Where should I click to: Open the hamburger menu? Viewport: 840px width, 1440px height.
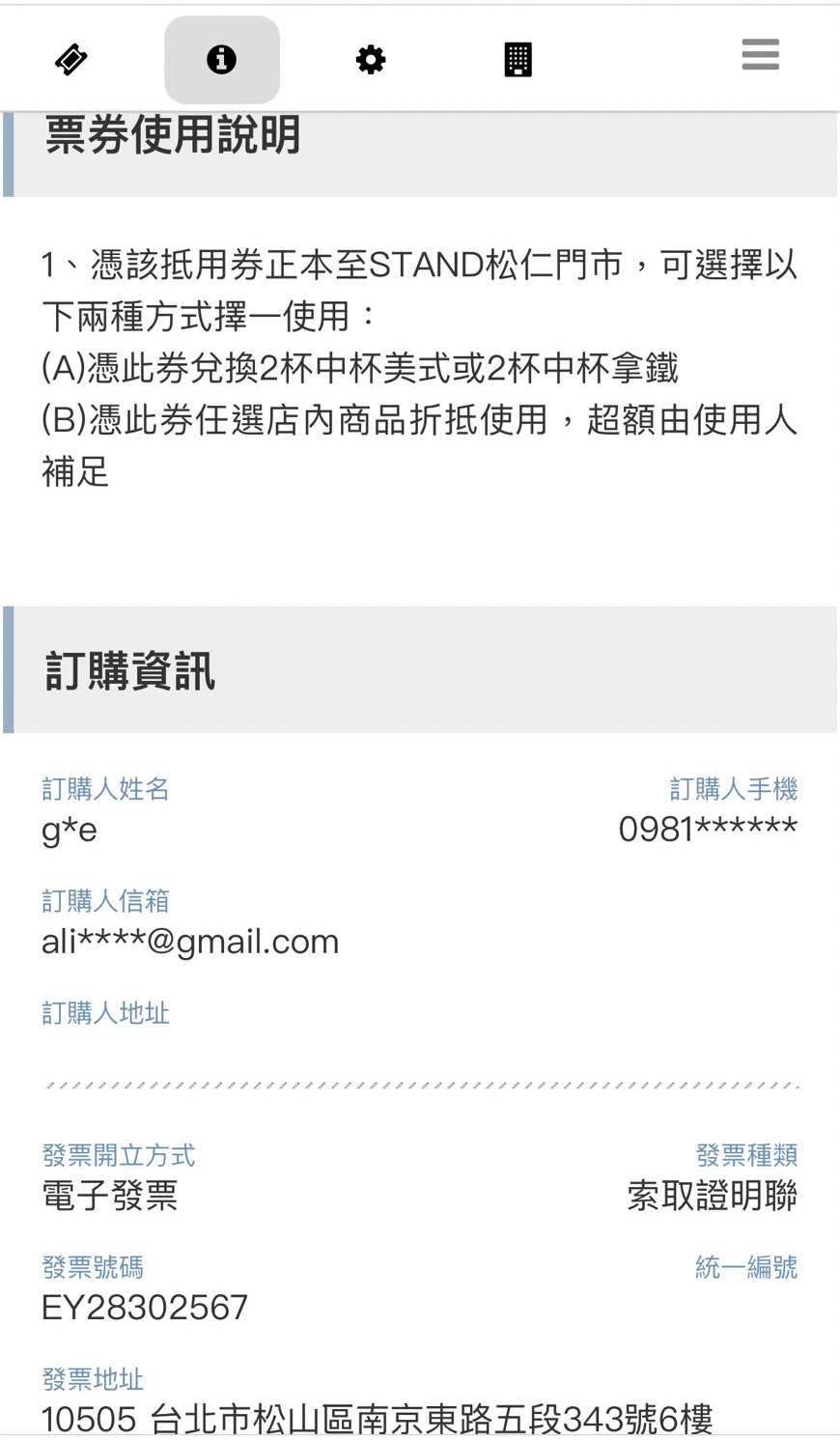[760, 55]
